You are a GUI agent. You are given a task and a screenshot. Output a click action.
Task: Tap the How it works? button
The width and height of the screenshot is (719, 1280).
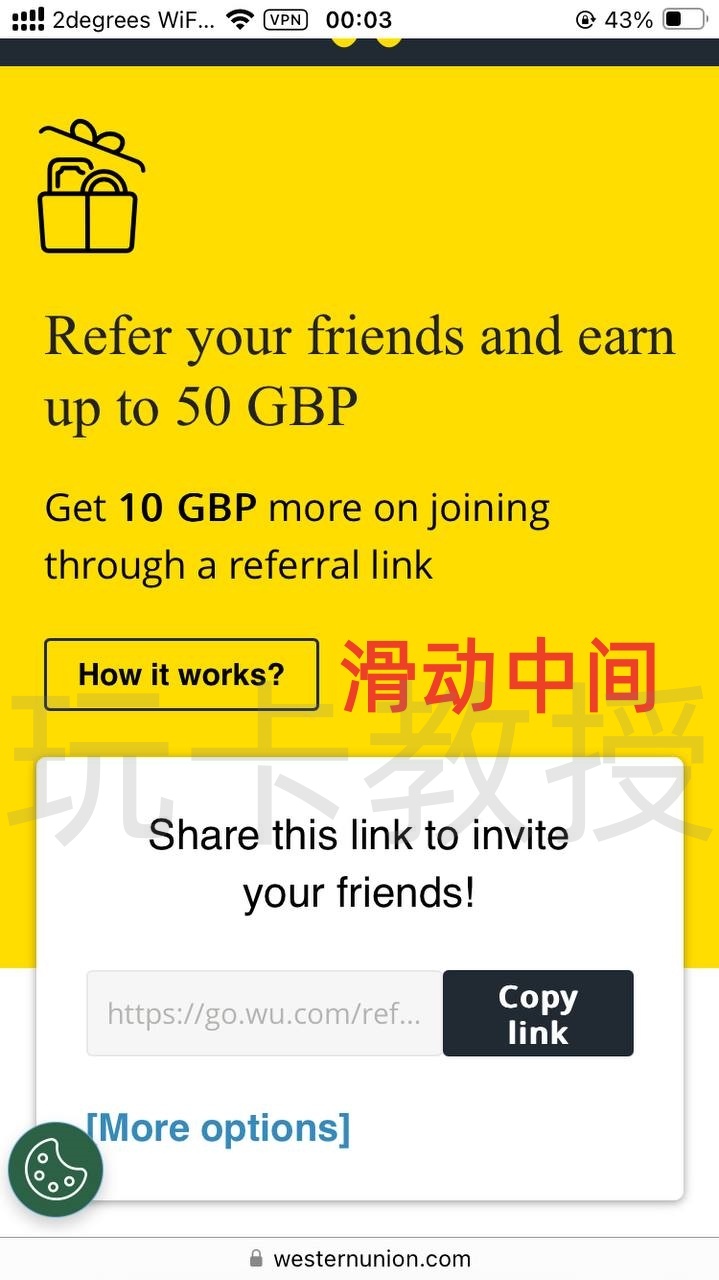click(x=181, y=674)
